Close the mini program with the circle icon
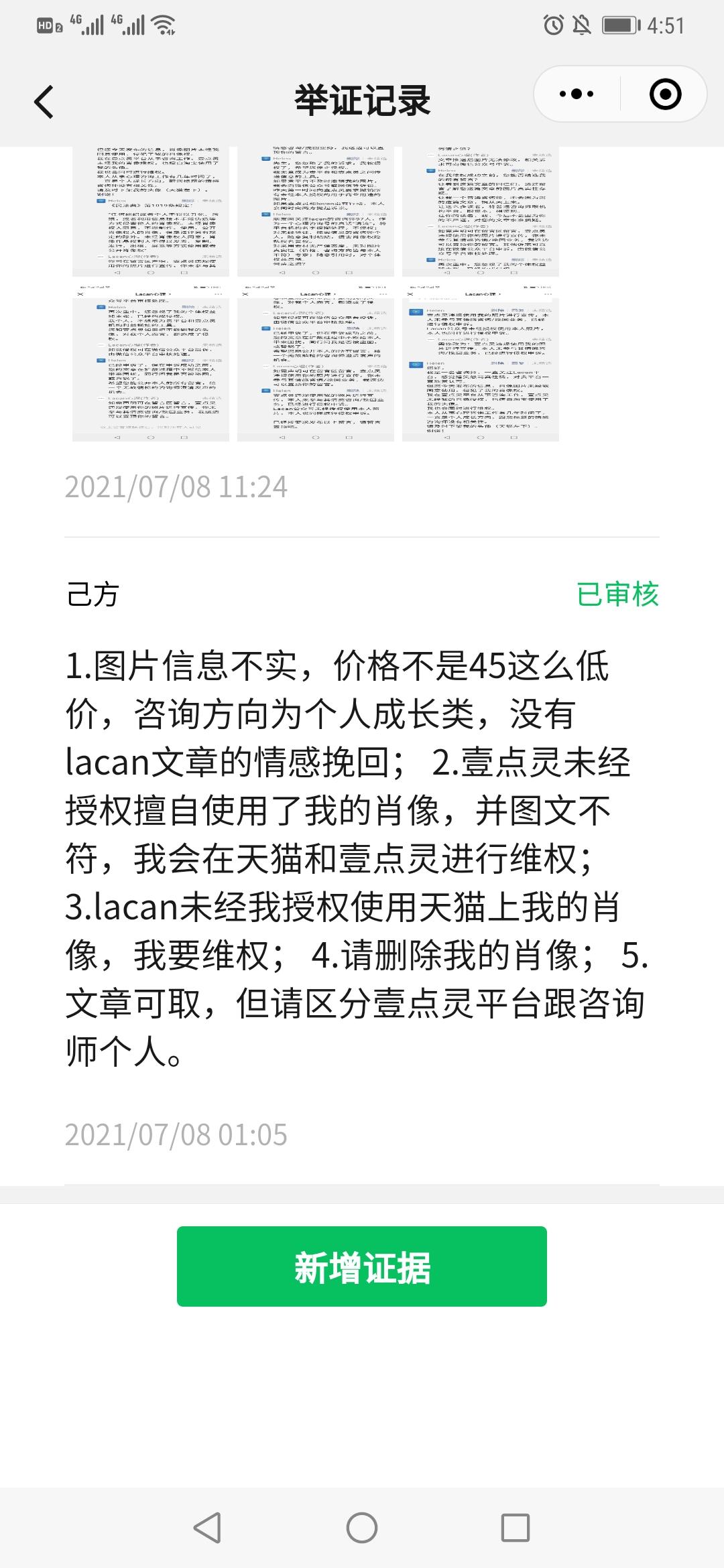 665,94
